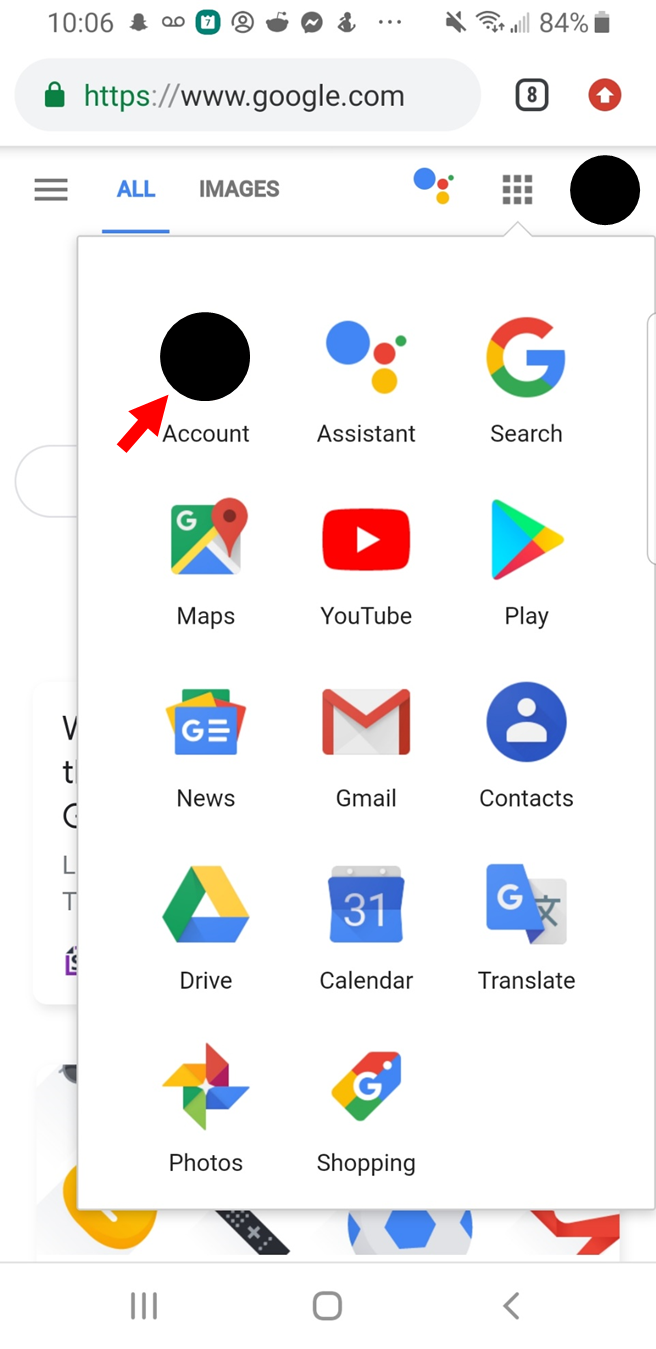Open the hamburger menu
The height and width of the screenshot is (1349, 656).
pyautogui.click(x=51, y=189)
